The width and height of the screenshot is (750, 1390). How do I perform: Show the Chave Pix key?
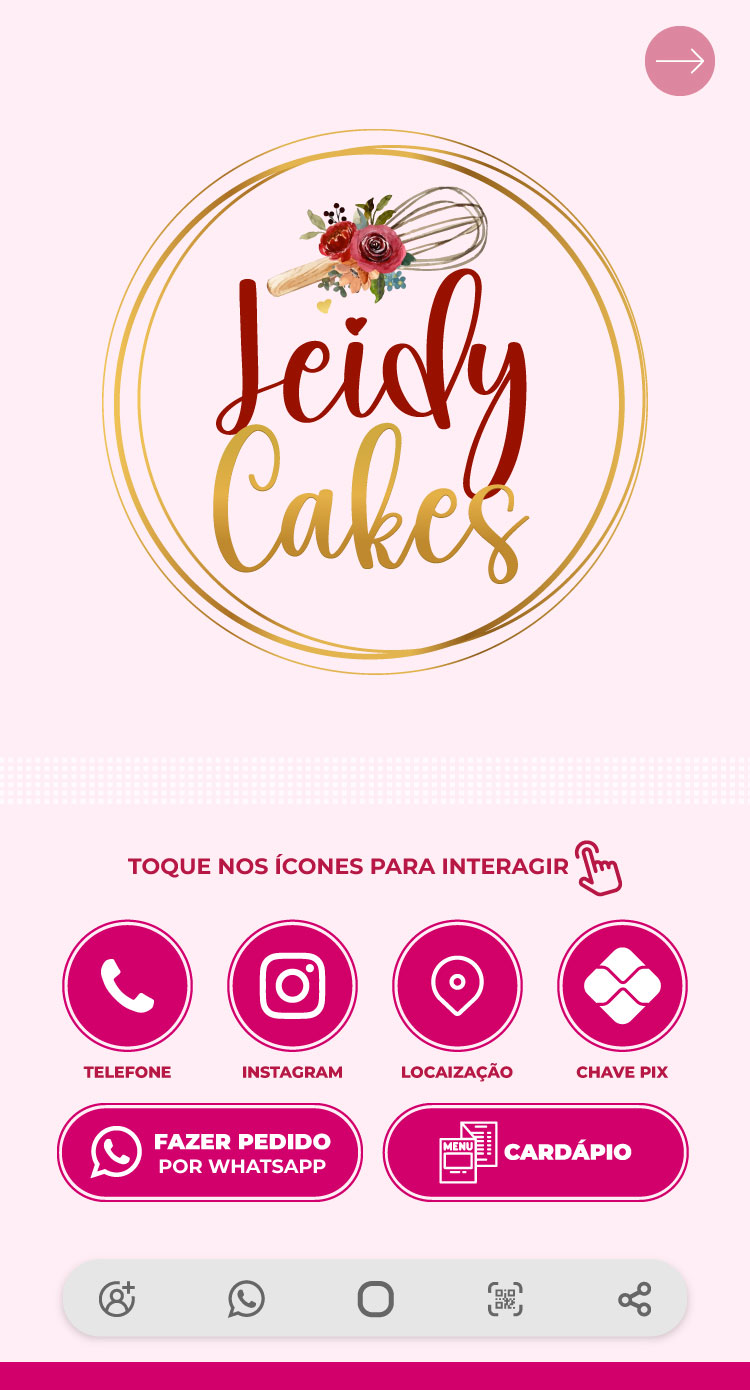(622, 985)
